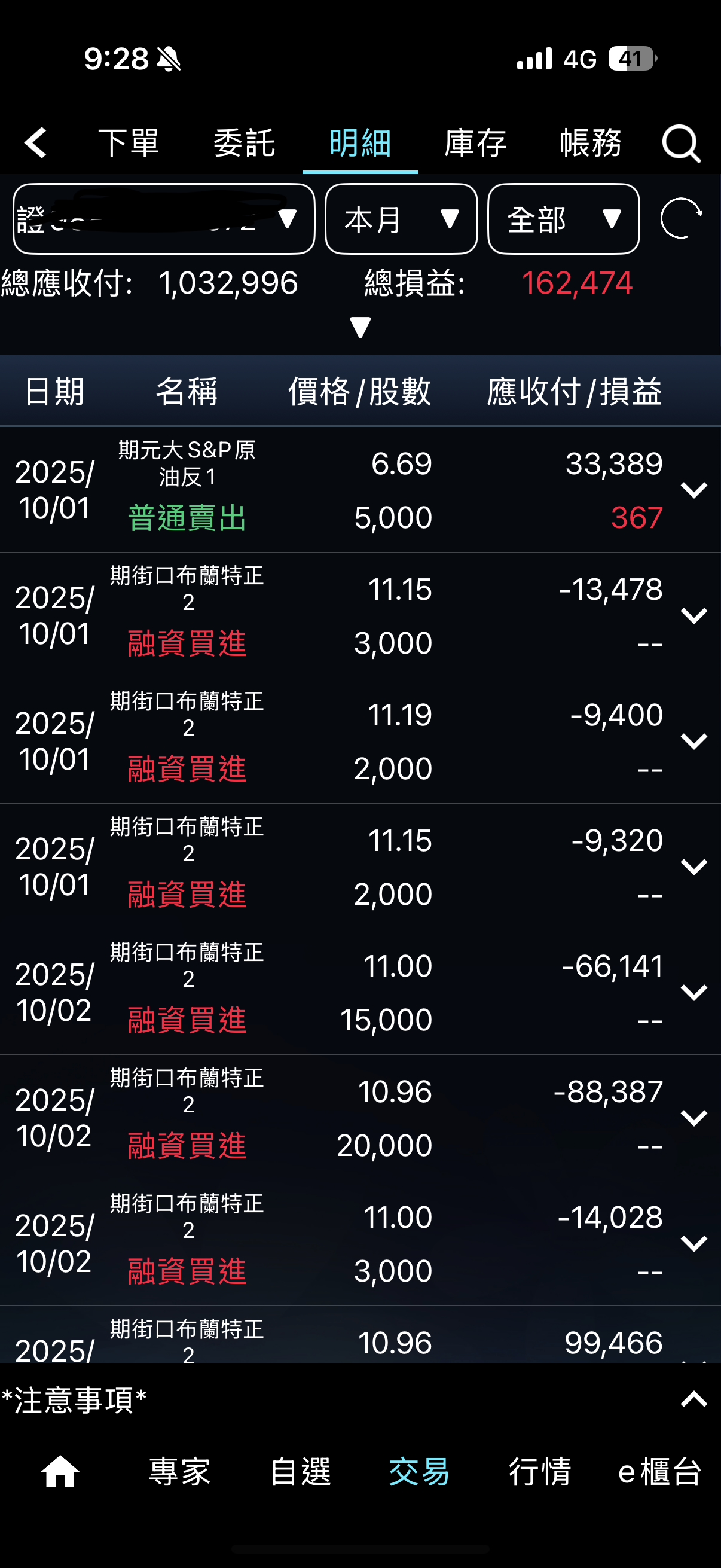This screenshot has width=721, height=1568.
Task: Switch to the 委託 tab
Action: tap(244, 144)
